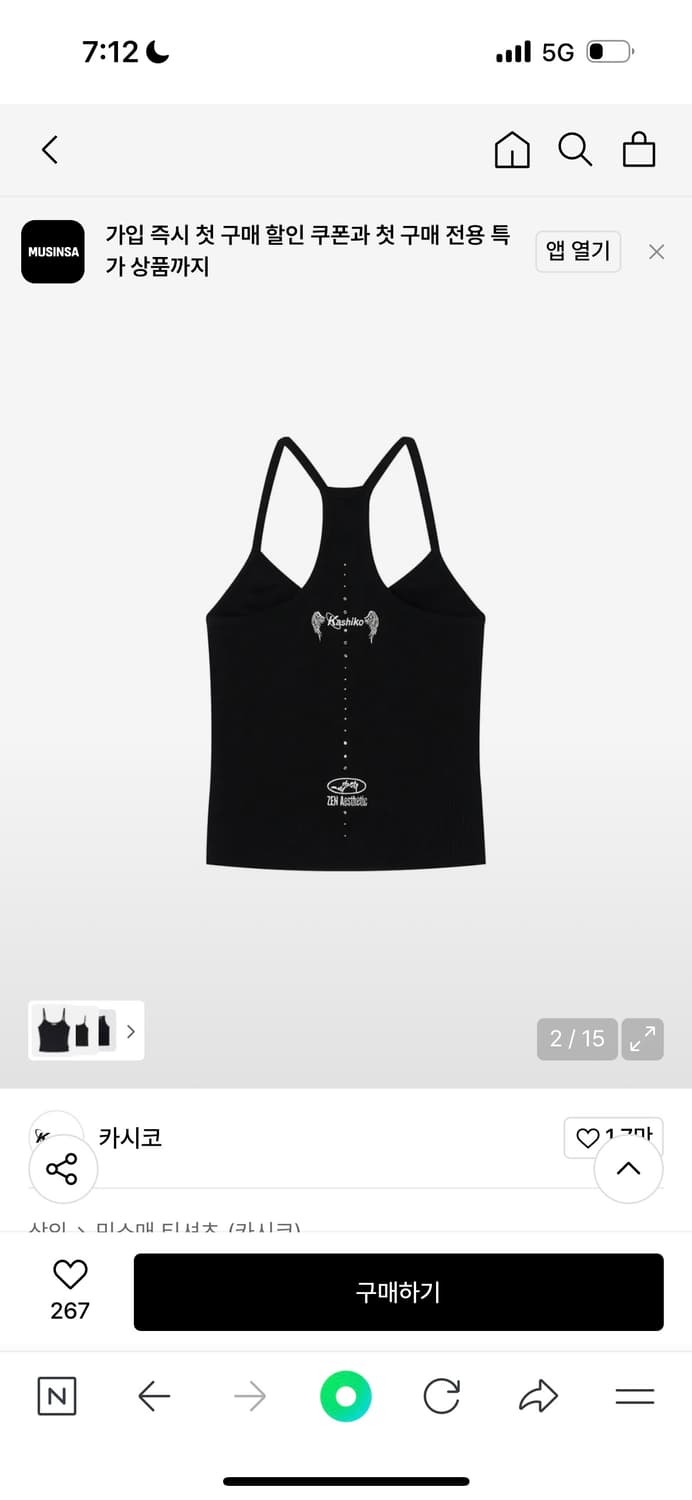This screenshot has width=692, height=1500.
Task: Open the 카시코 brand page
Action: click(x=130, y=1137)
